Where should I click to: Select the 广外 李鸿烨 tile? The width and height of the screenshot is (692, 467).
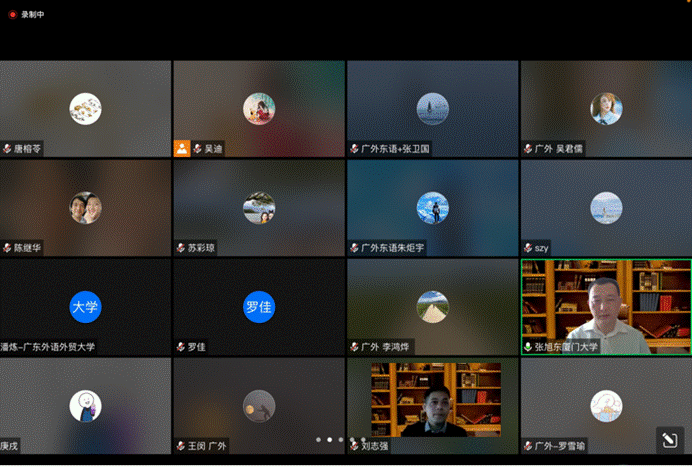click(x=432, y=307)
